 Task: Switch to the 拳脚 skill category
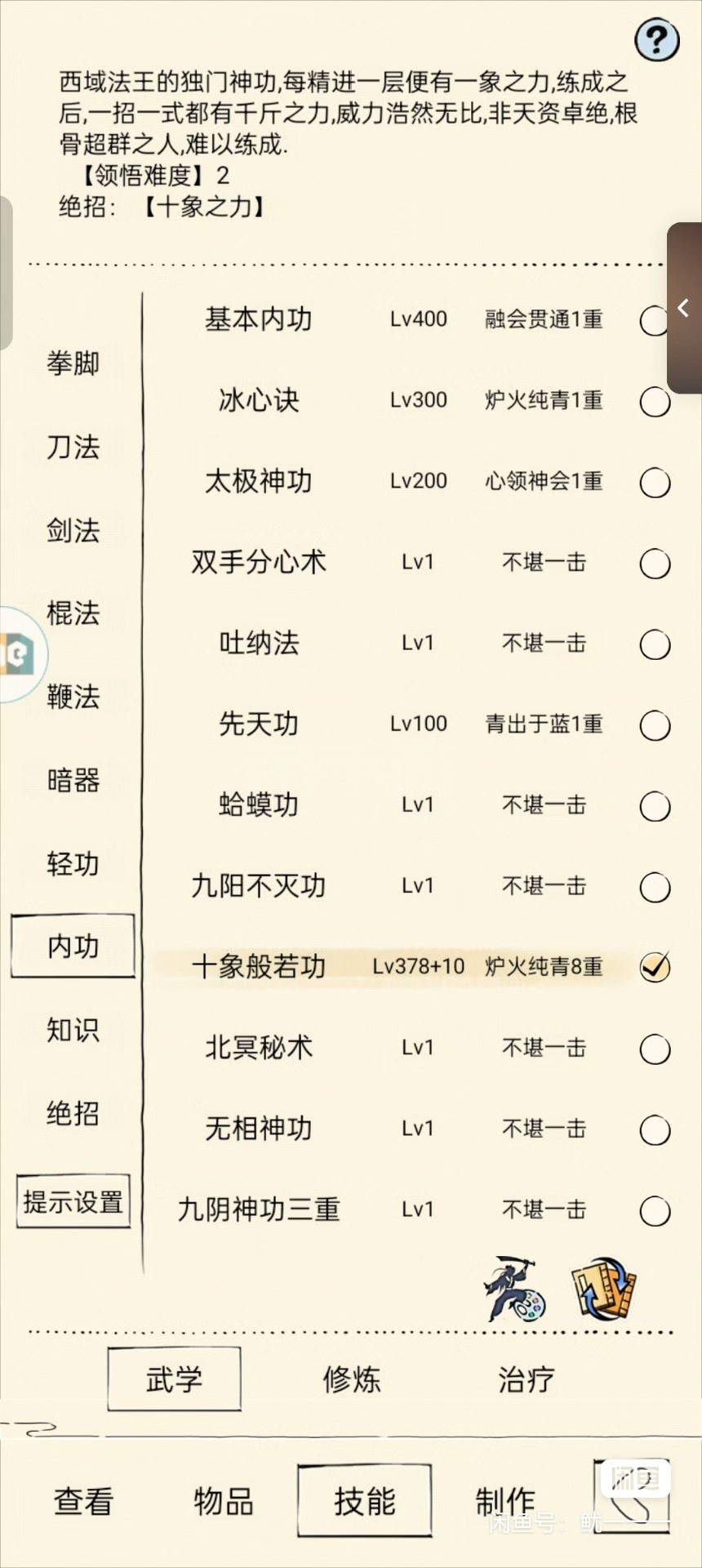73,363
